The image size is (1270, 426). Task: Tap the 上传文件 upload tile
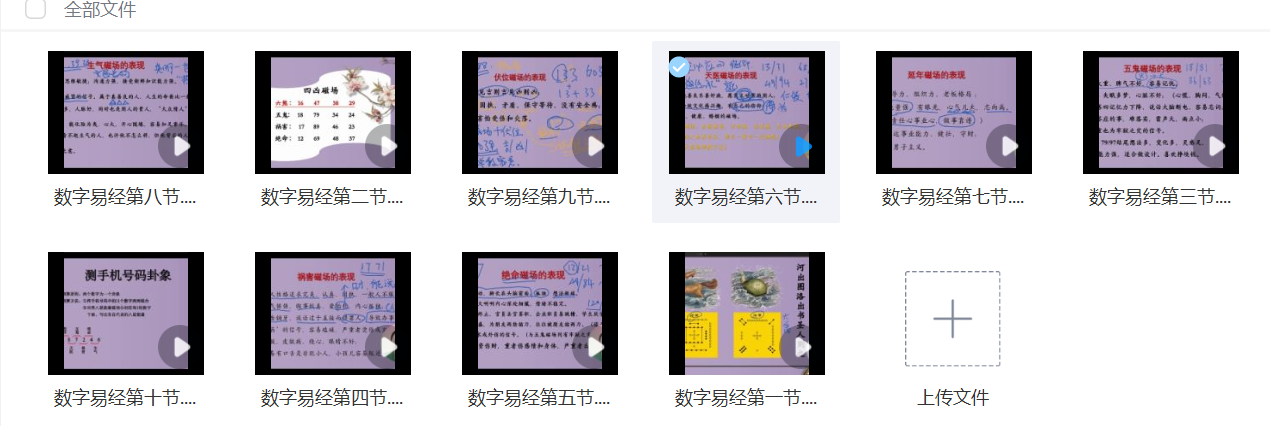(952, 320)
